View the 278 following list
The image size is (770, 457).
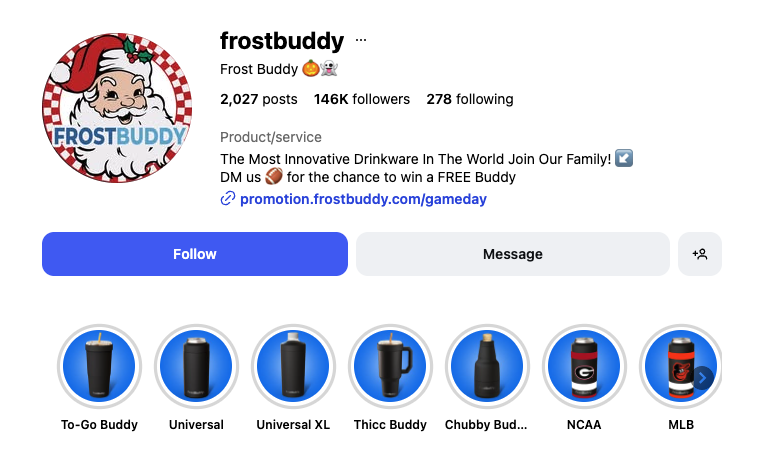[469, 99]
